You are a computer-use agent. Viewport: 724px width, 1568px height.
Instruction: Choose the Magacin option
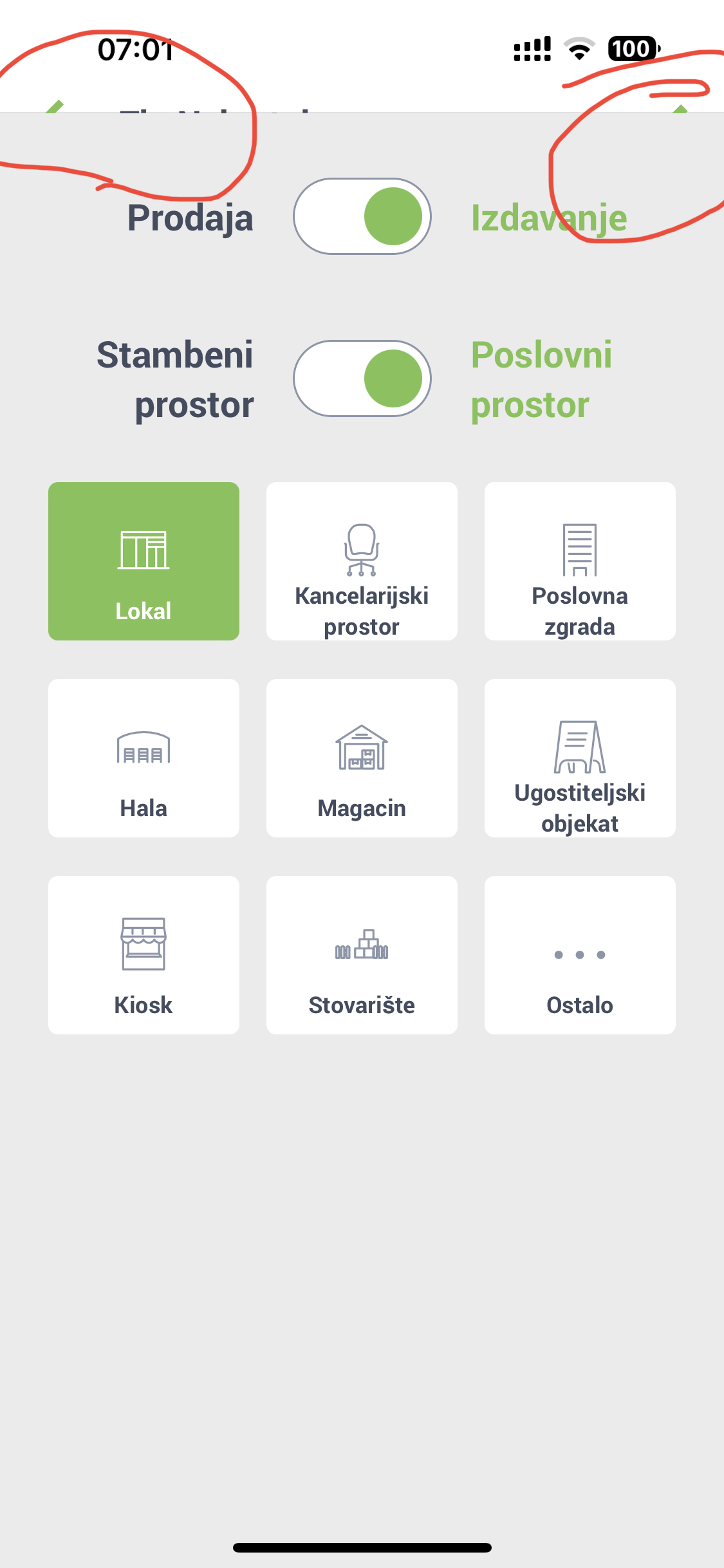tap(362, 758)
